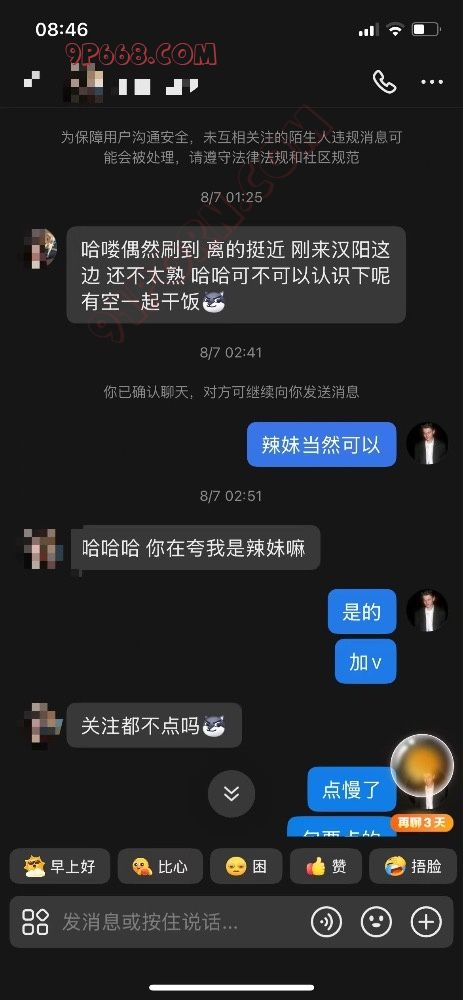This screenshot has height=1000, width=463.
Task: Send the 早上好 quick reply
Action: [x=59, y=866]
